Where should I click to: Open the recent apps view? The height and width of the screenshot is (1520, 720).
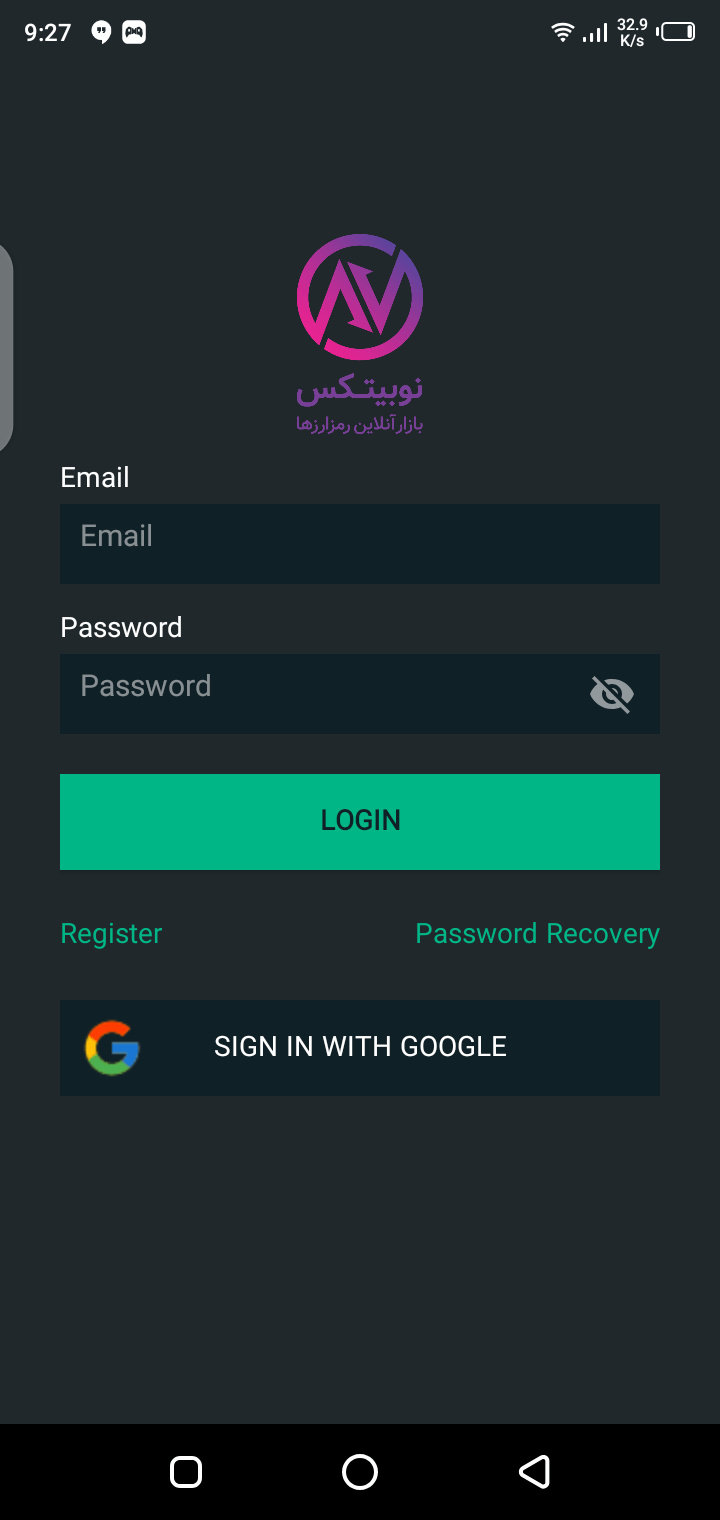(186, 1472)
